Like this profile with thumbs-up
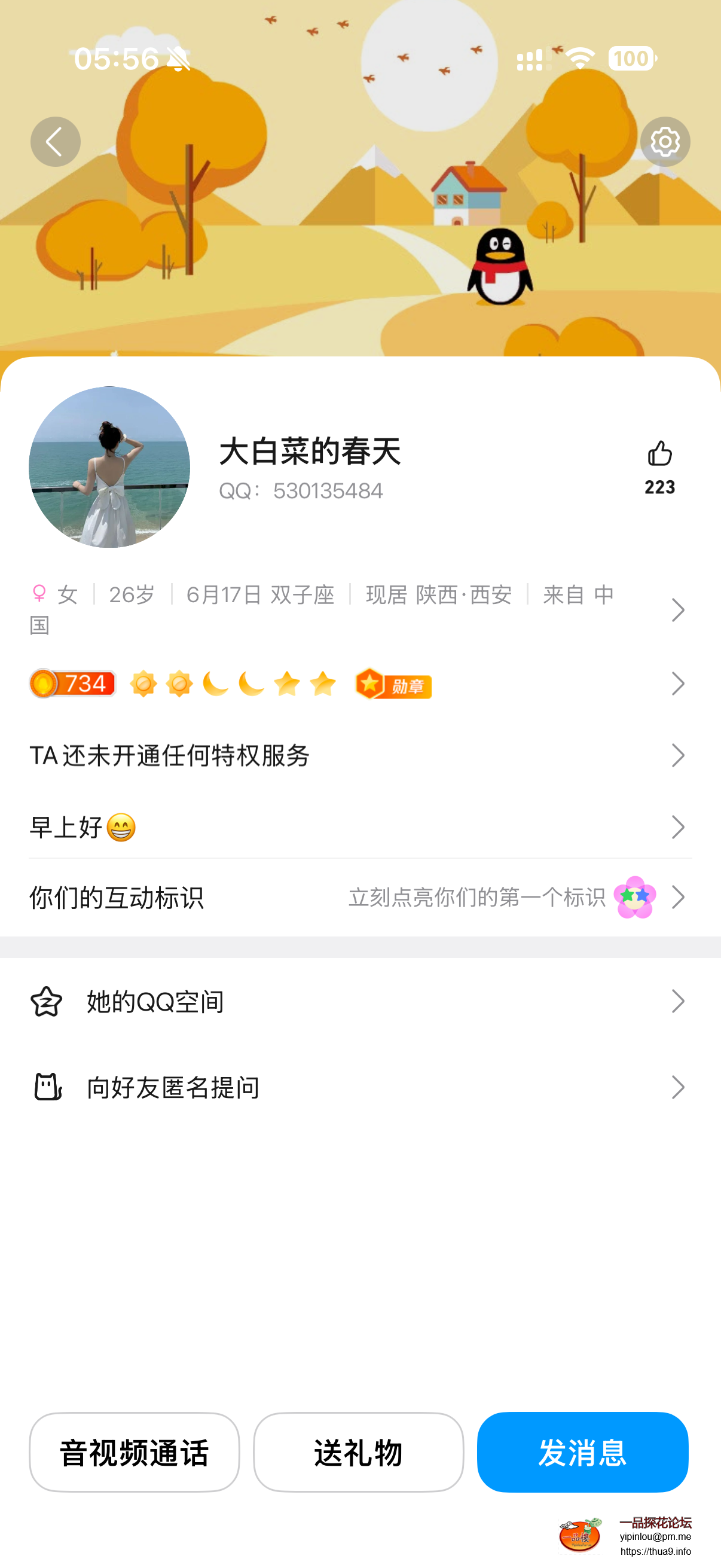 click(x=659, y=454)
